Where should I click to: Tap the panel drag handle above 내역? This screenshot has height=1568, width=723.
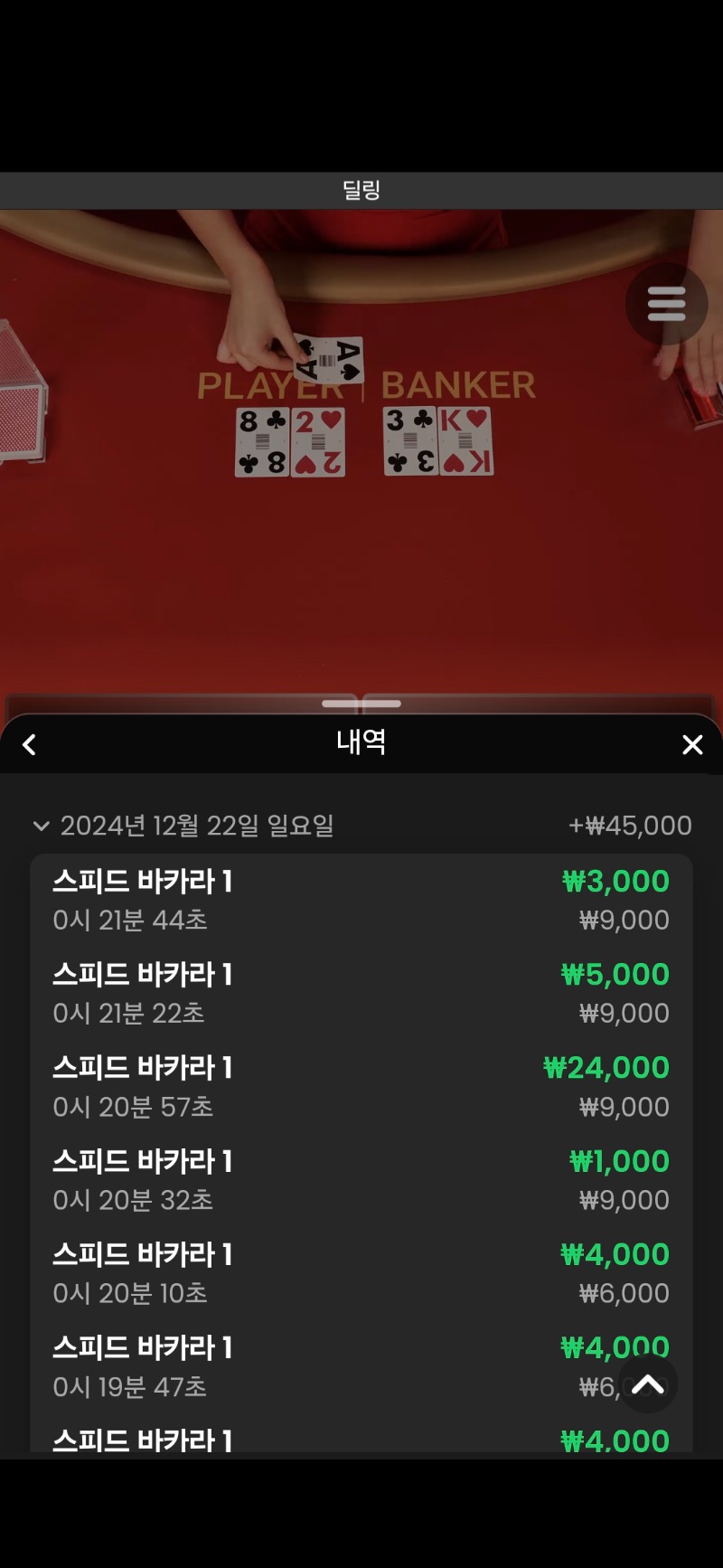click(x=361, y=703)
